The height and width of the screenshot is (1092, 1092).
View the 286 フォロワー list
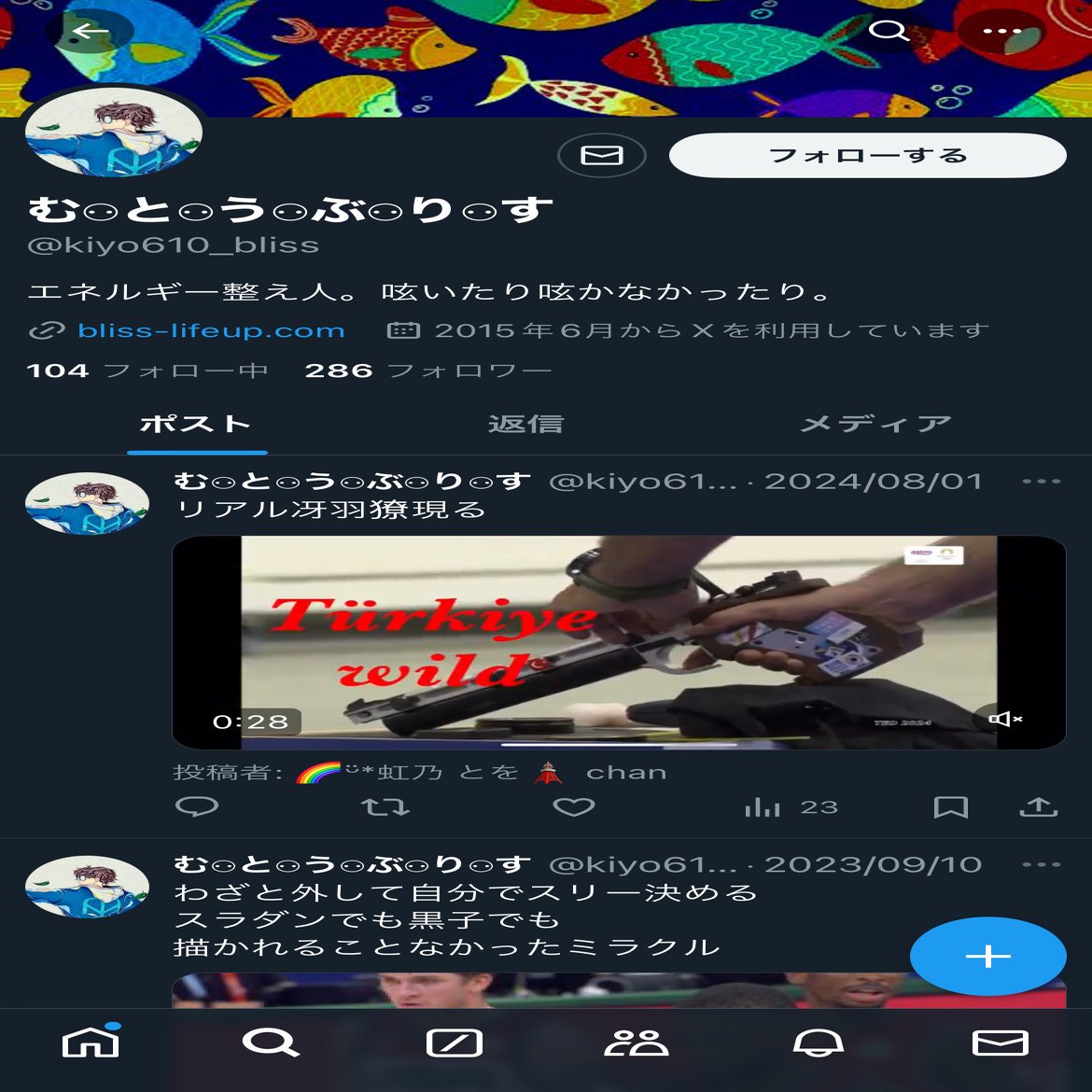coord(427,371)
